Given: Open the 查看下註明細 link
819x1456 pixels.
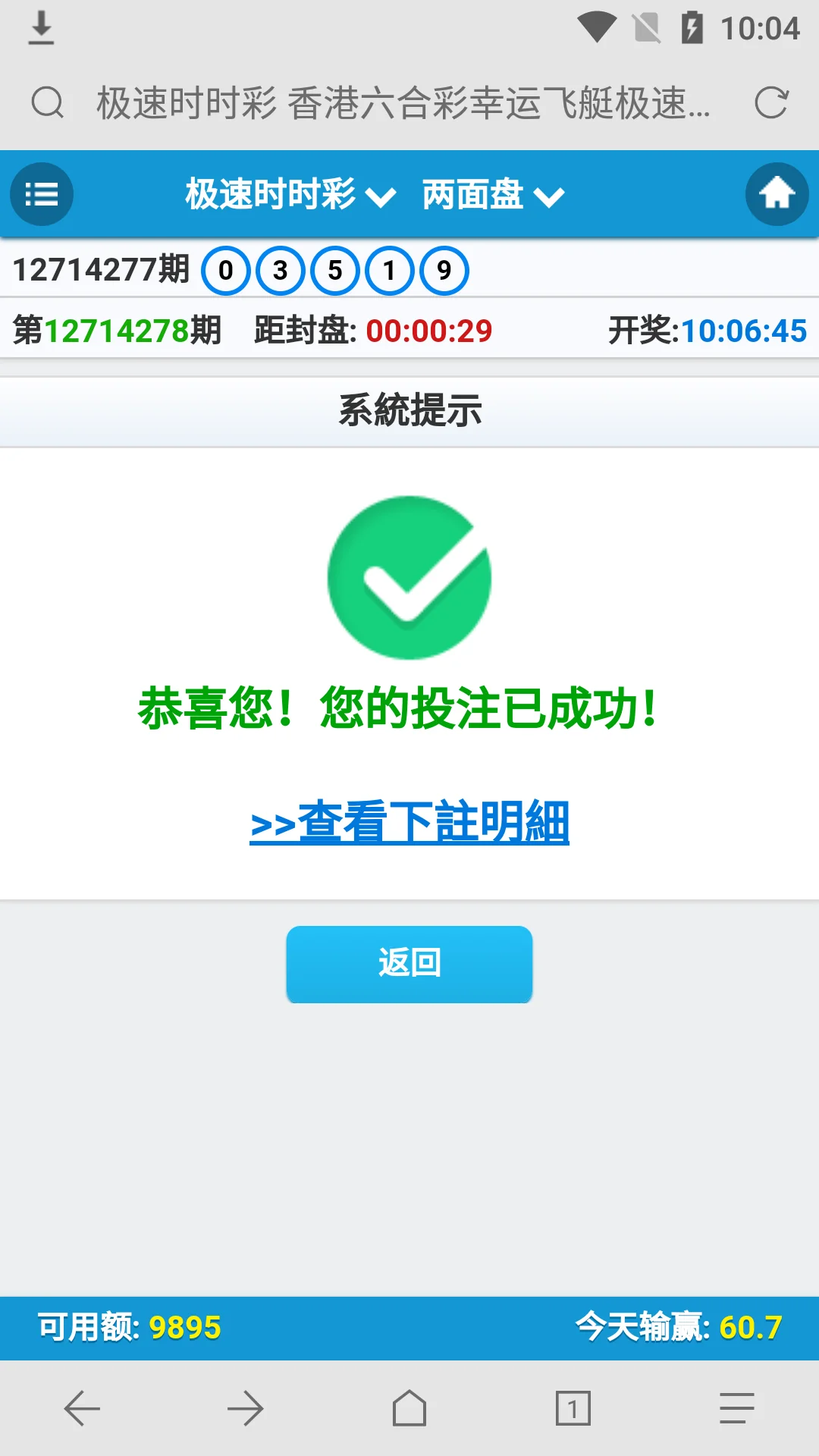Looking at the screenshot, I should 409,821.
